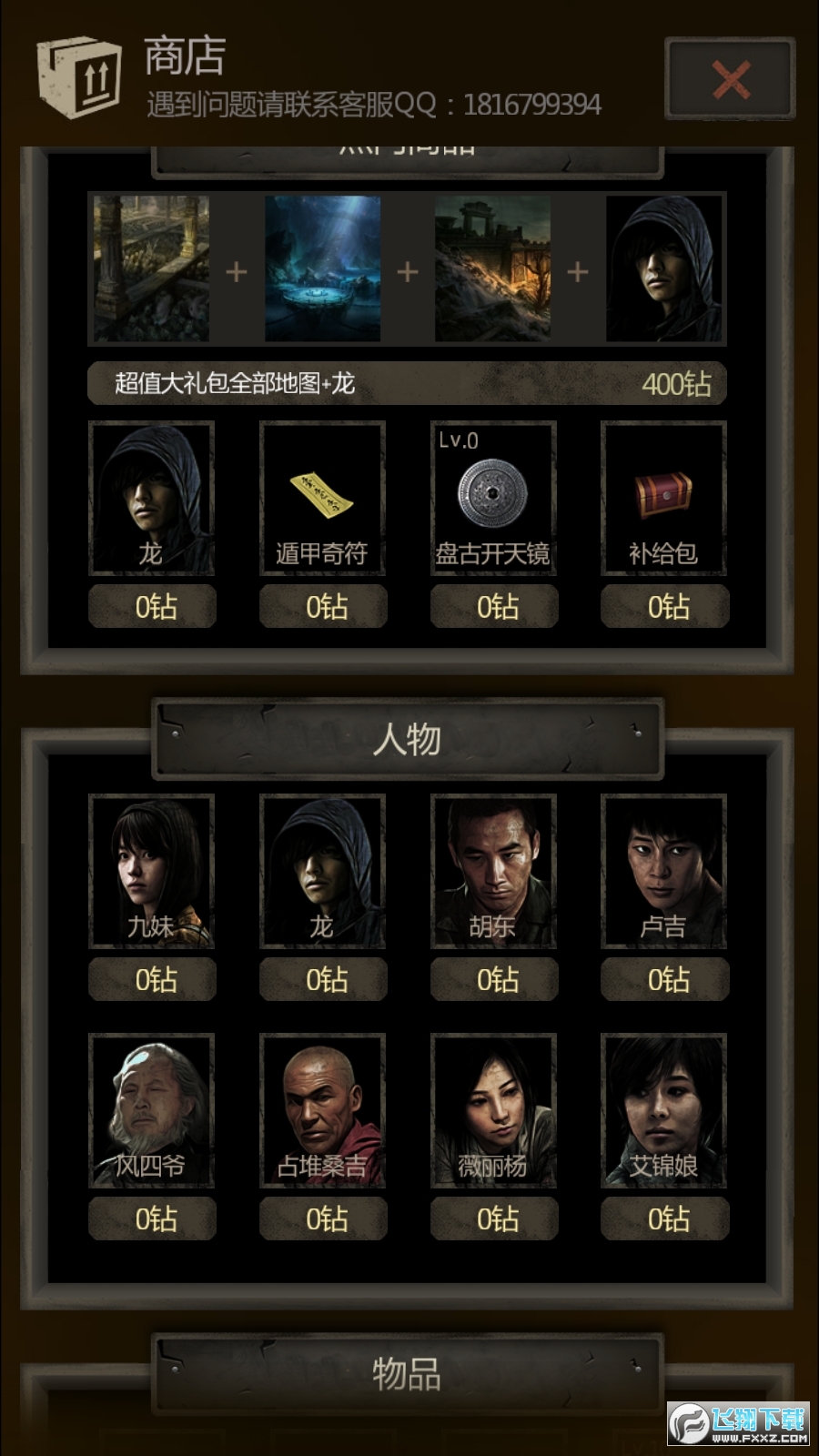Open the 卢吉 character portrait

pos(663,871)
